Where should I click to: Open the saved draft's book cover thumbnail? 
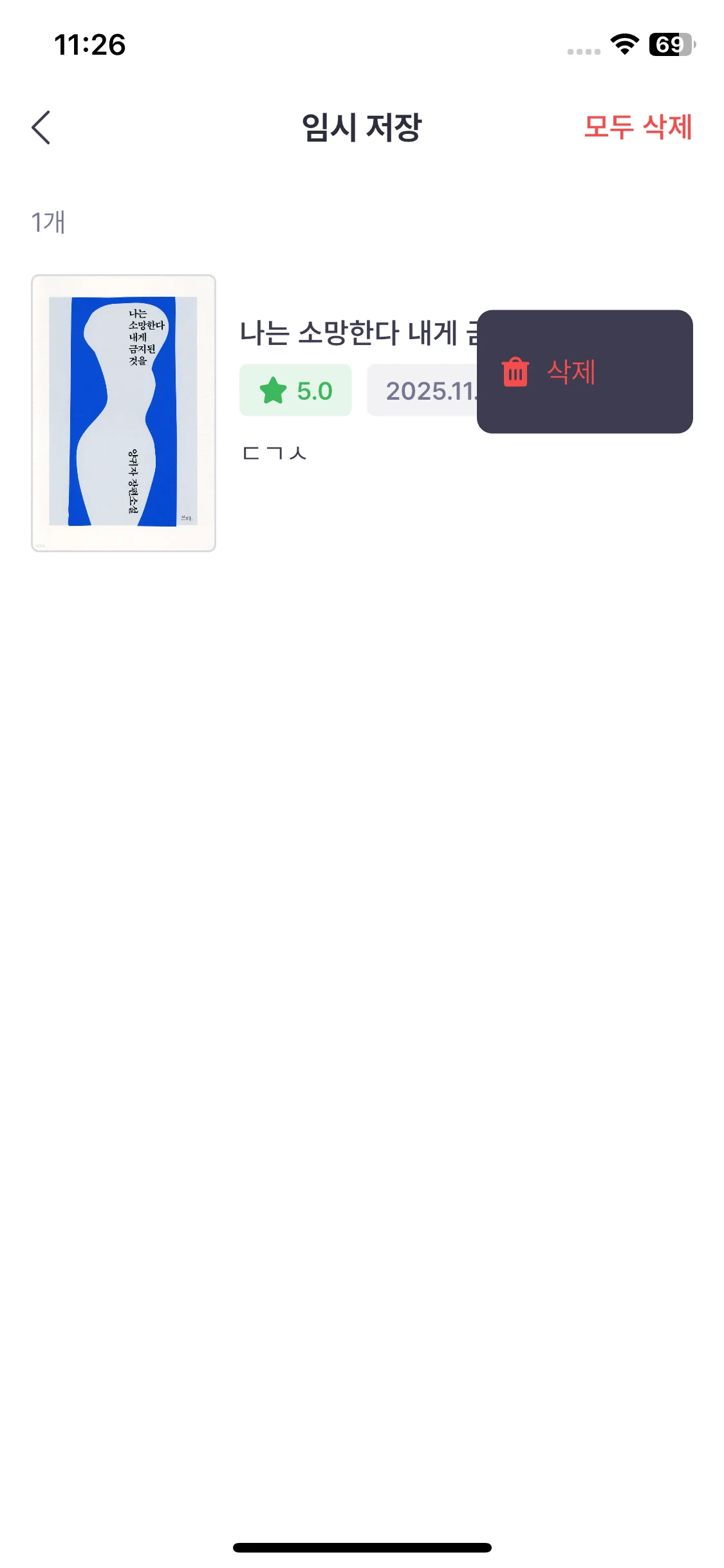click(x=124, y=413)
